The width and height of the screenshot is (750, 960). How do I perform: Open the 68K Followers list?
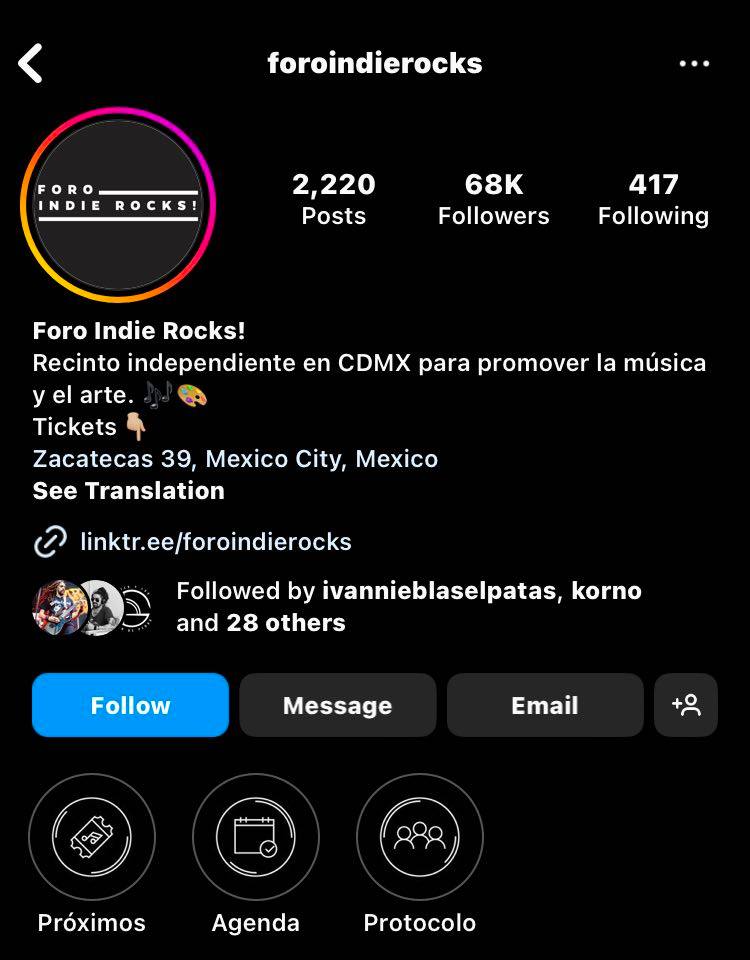point(494,198)
